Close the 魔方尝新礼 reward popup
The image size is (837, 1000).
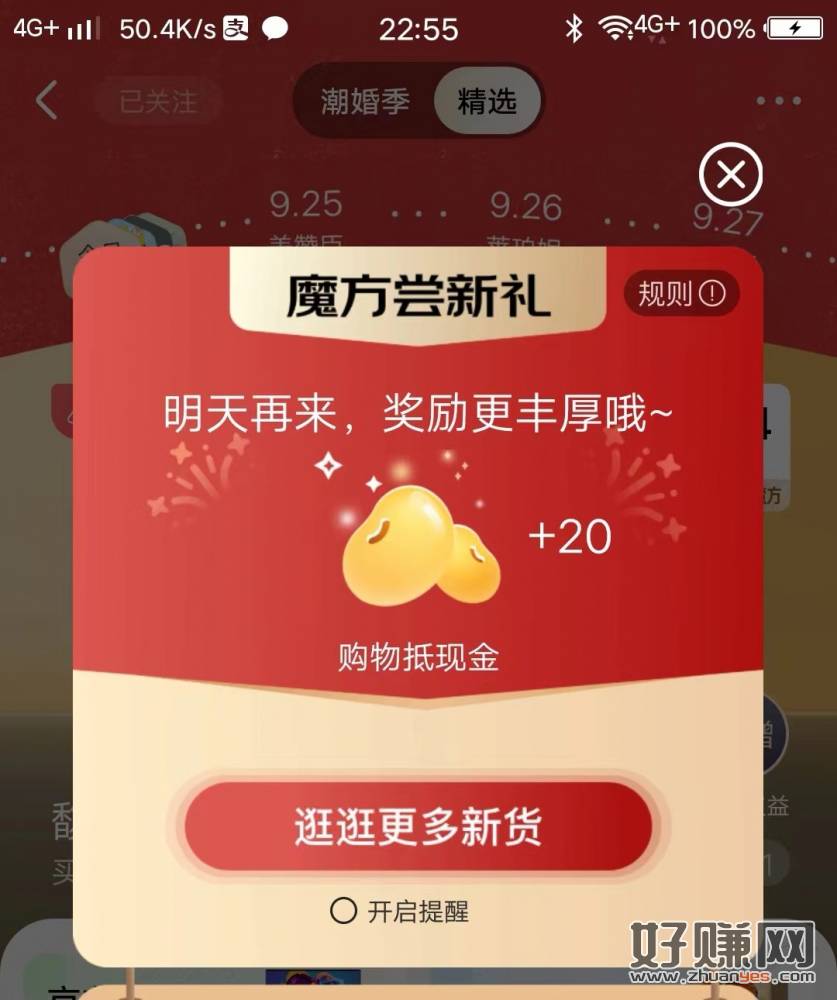coord(730,176)
